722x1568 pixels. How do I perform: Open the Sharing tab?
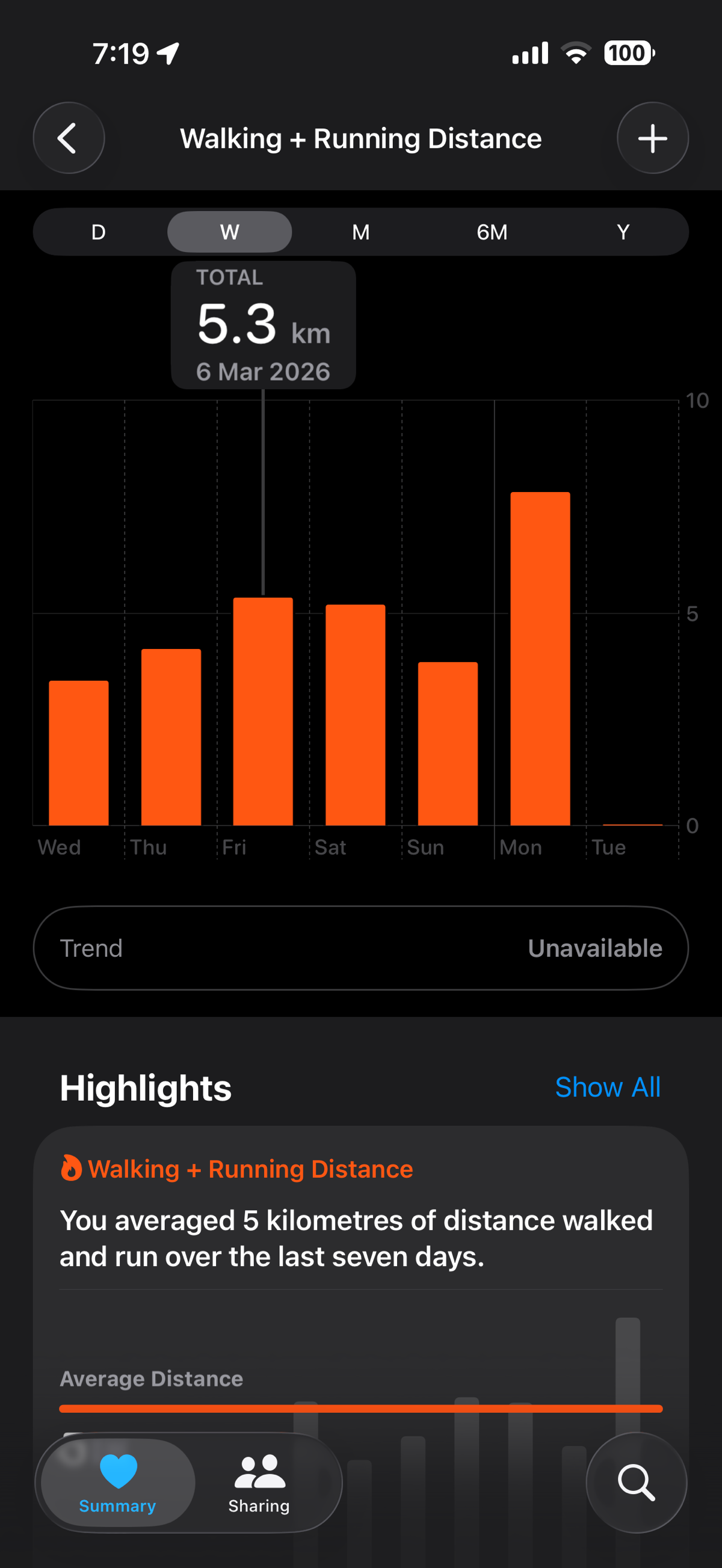(x=259, y=1482)
